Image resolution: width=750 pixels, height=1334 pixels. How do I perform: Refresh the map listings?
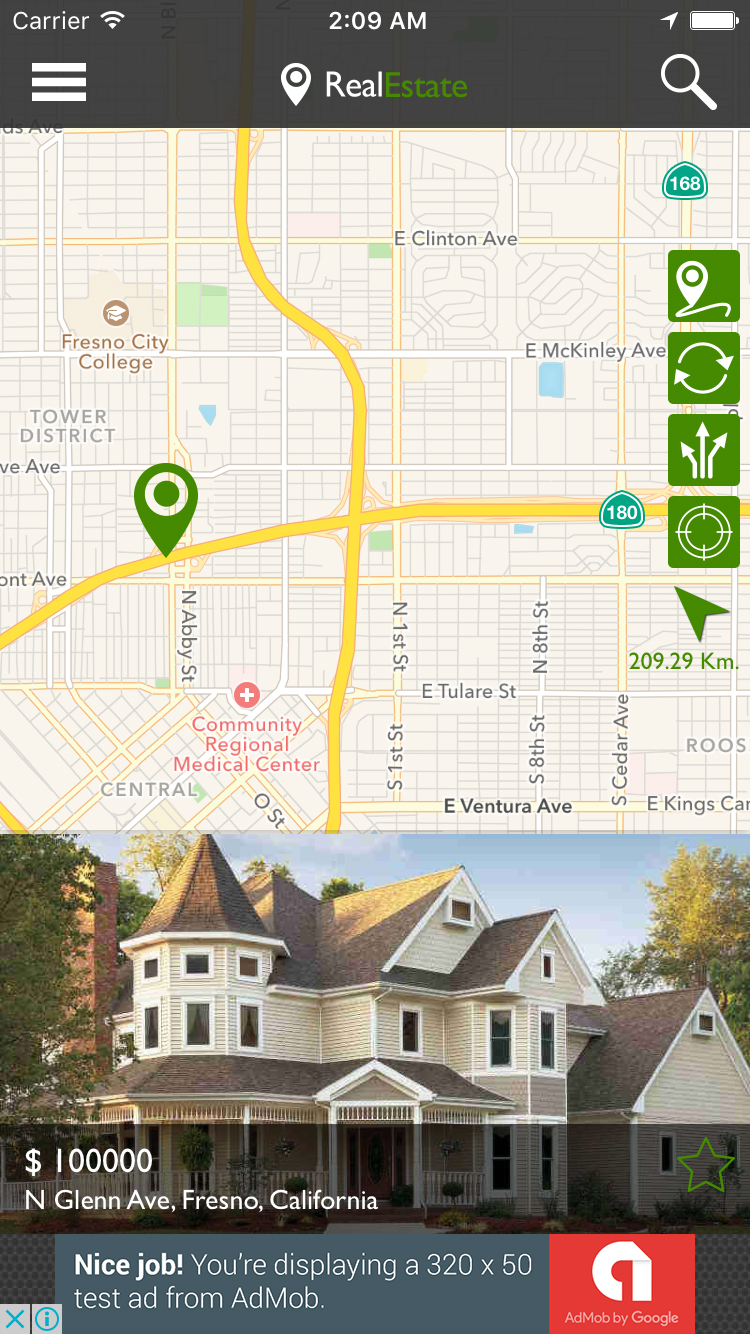tap(704, 368)
